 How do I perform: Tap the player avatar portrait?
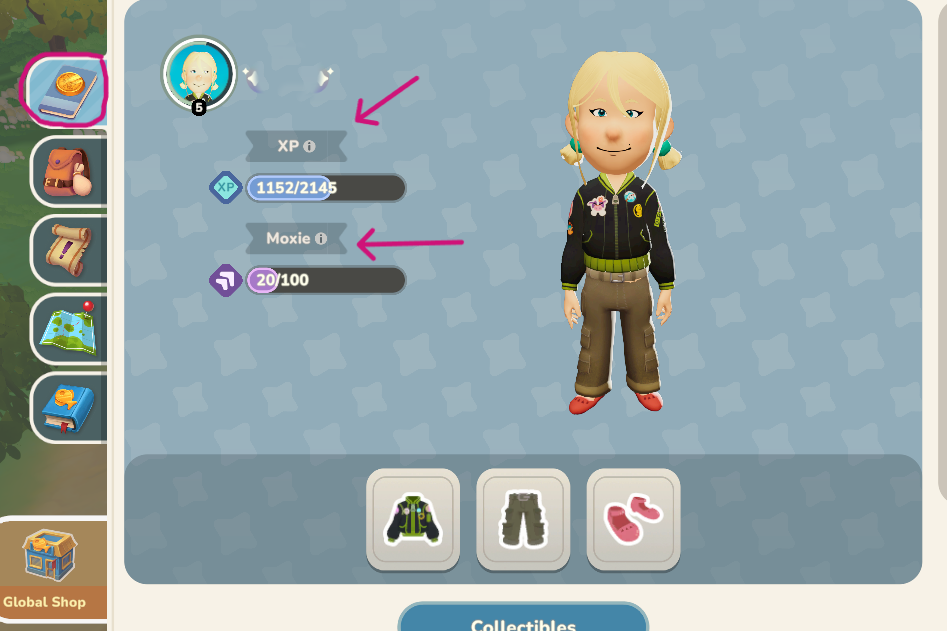click(198, 74)
